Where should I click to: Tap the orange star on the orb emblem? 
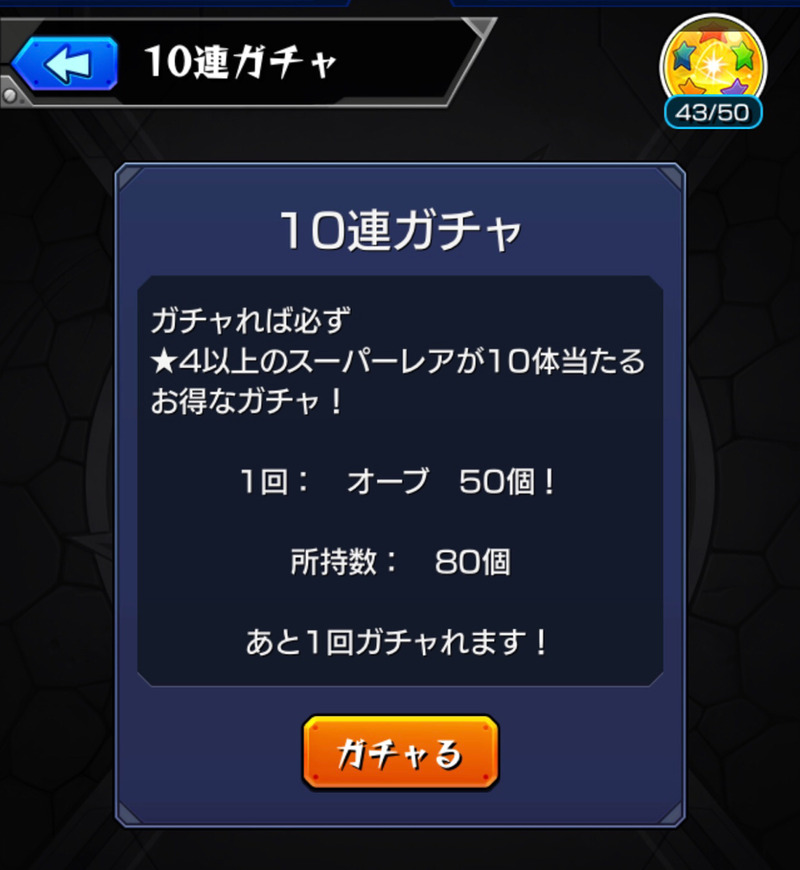[691, 87]
